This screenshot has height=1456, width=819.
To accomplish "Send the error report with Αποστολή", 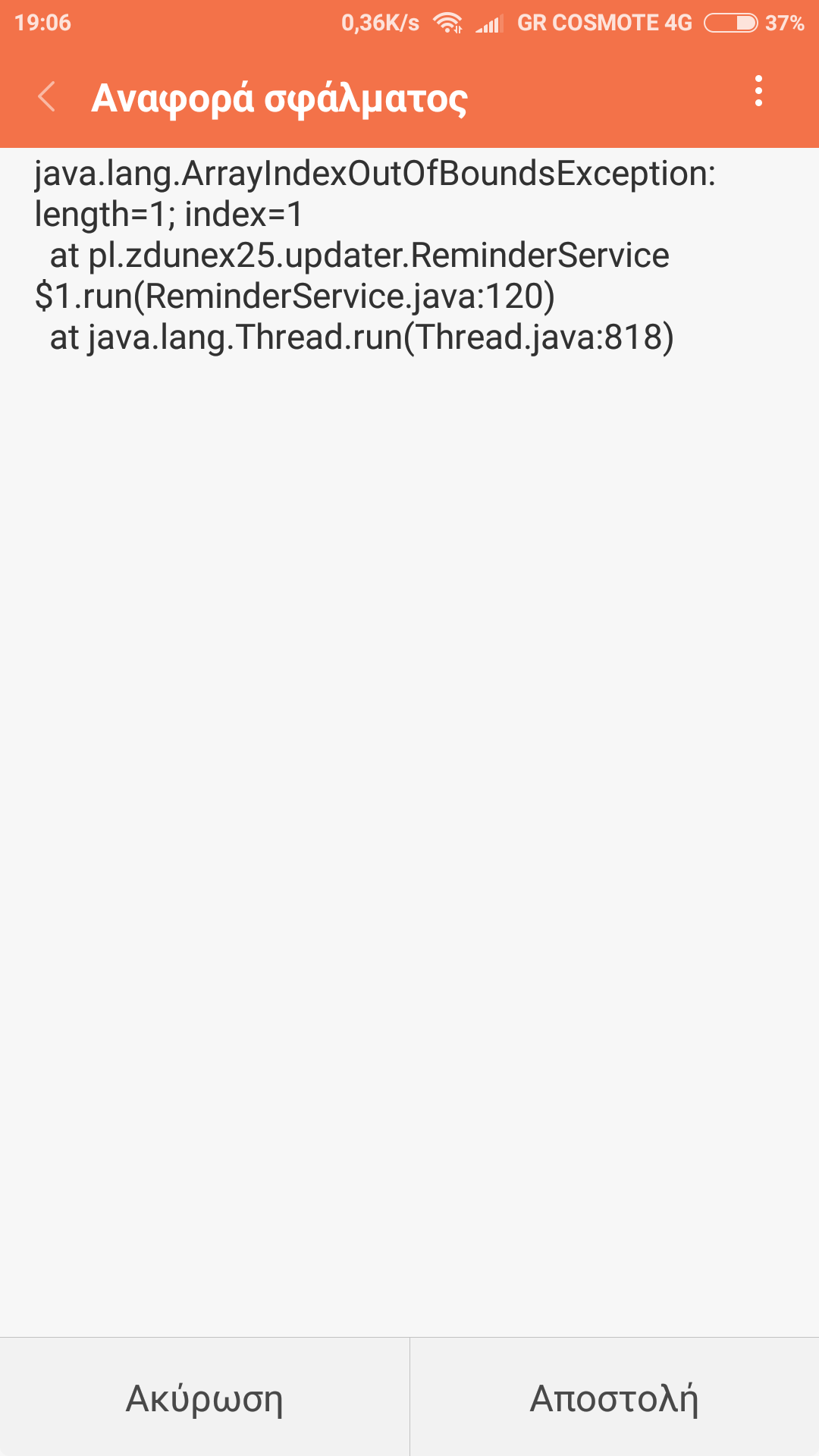I will click(x=614, y=1398).
